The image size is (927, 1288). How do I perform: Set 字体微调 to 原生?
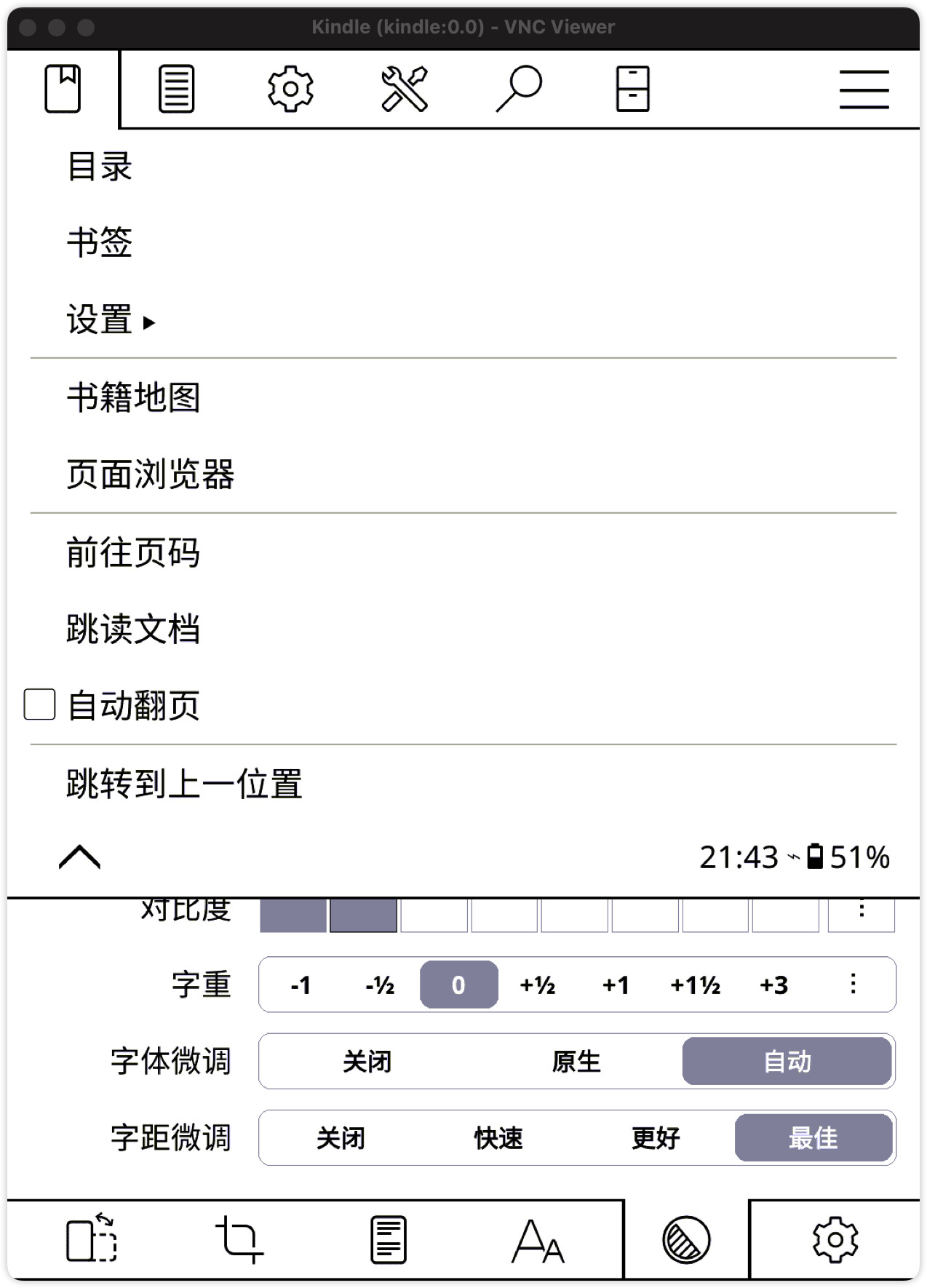click(x=576, y=1062)
